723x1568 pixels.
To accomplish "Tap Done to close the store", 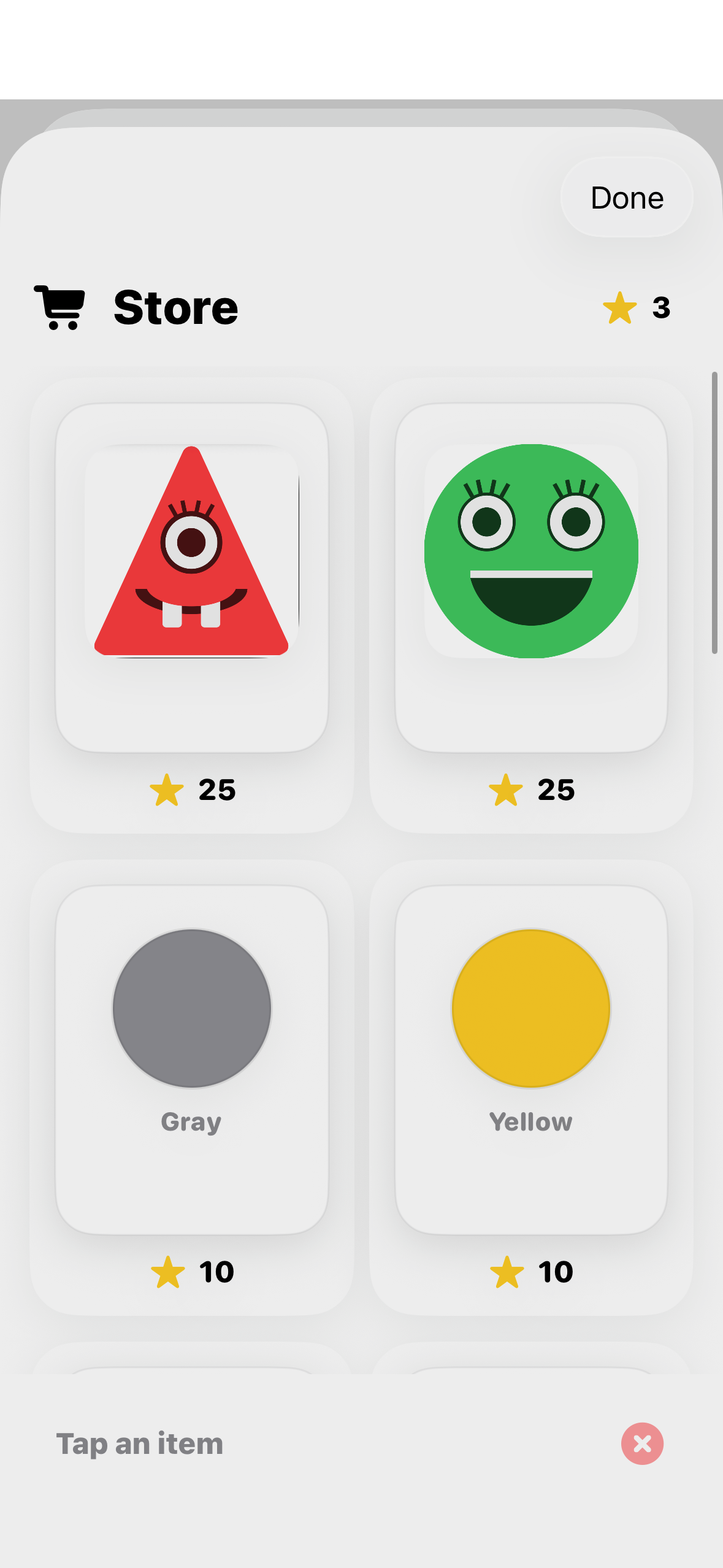I will tap(626, 198).
